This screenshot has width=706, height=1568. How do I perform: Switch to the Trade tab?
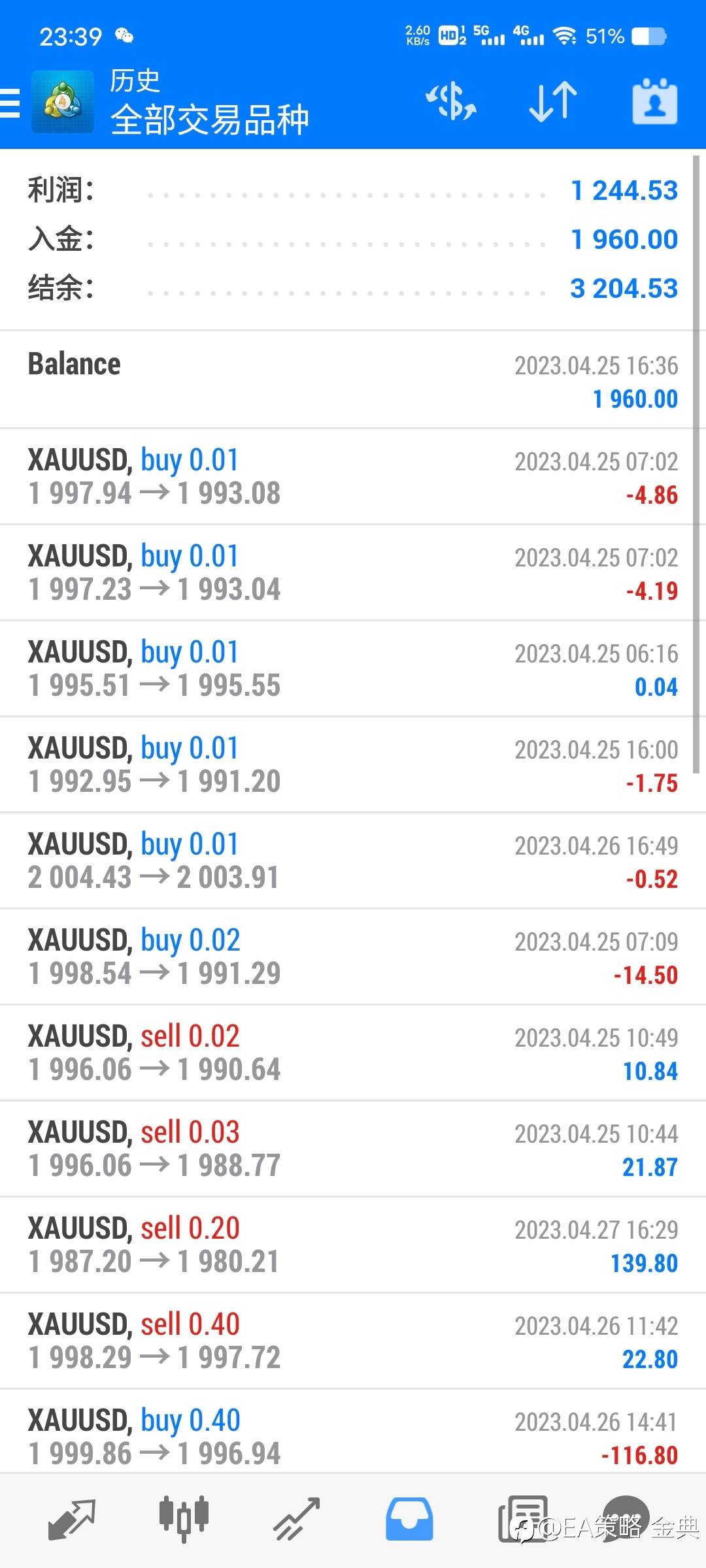coord(297,1520)
